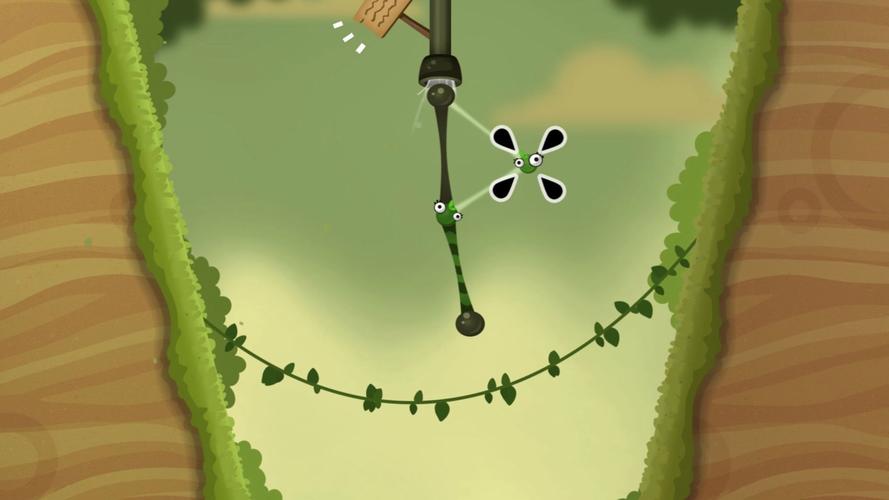The width and height of the screenshot is (889, 500).
Task: Select the winged green goo ball
Action: coord(527,162)
